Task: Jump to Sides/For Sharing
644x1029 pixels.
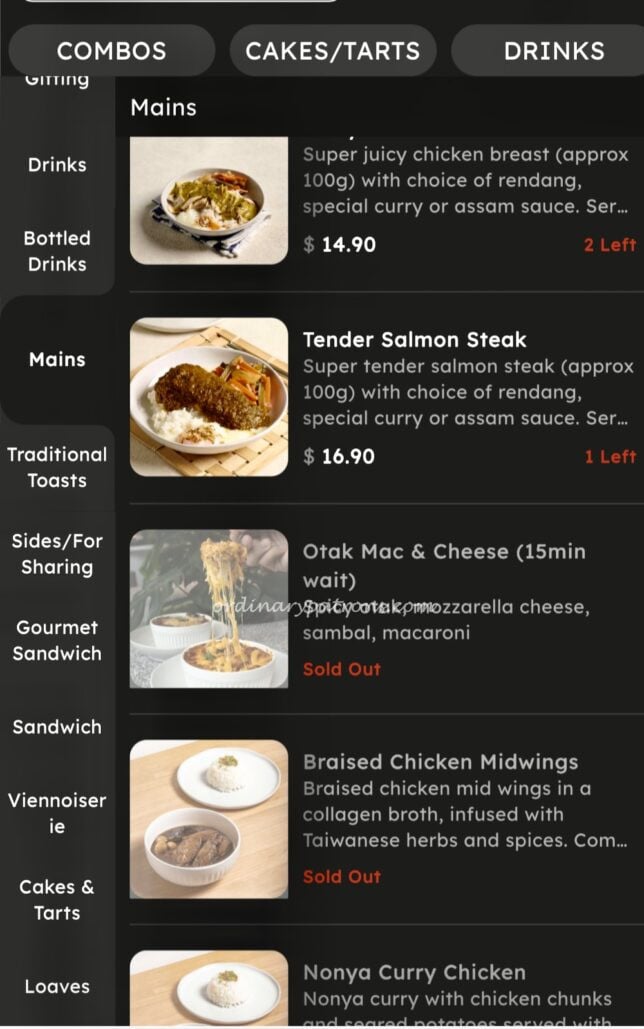Action: click(57, 554)
